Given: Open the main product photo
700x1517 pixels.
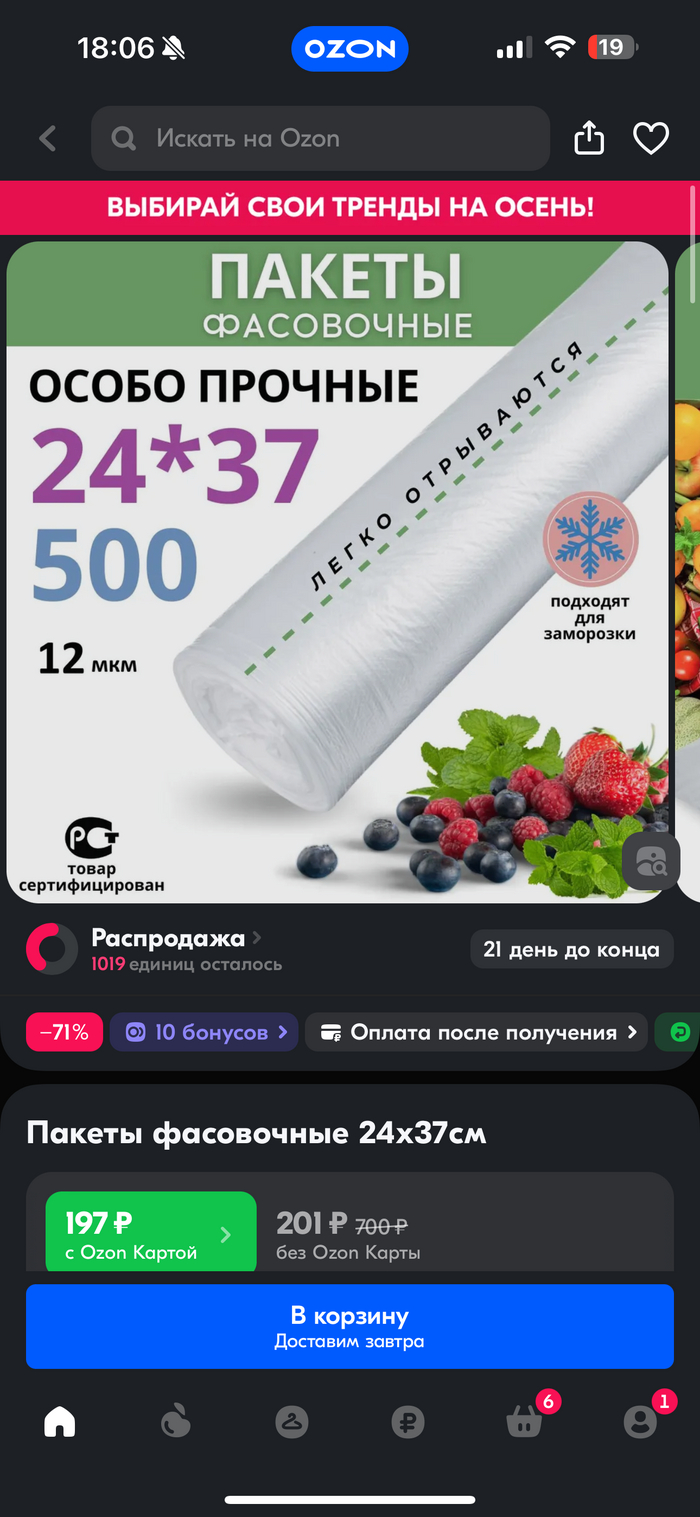Looking at the screenshot, I should tap(337, 572).
